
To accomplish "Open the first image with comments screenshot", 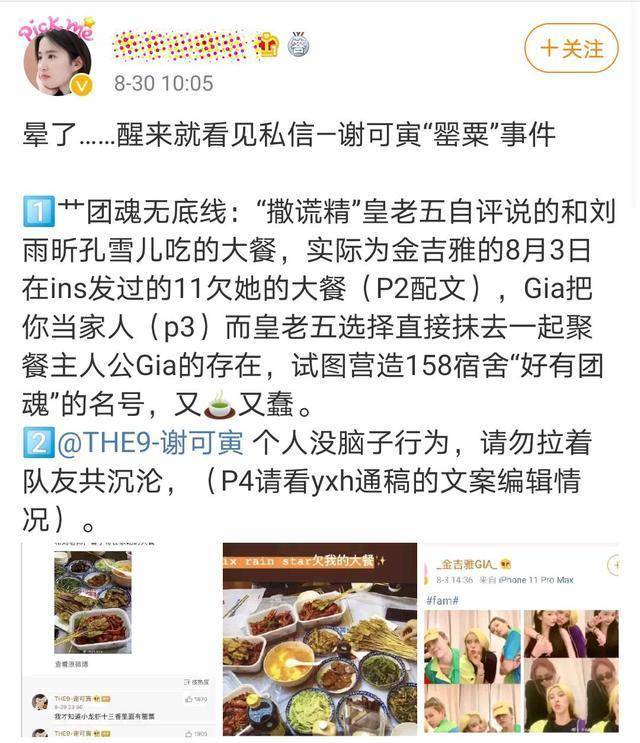I will click(117, 640).
